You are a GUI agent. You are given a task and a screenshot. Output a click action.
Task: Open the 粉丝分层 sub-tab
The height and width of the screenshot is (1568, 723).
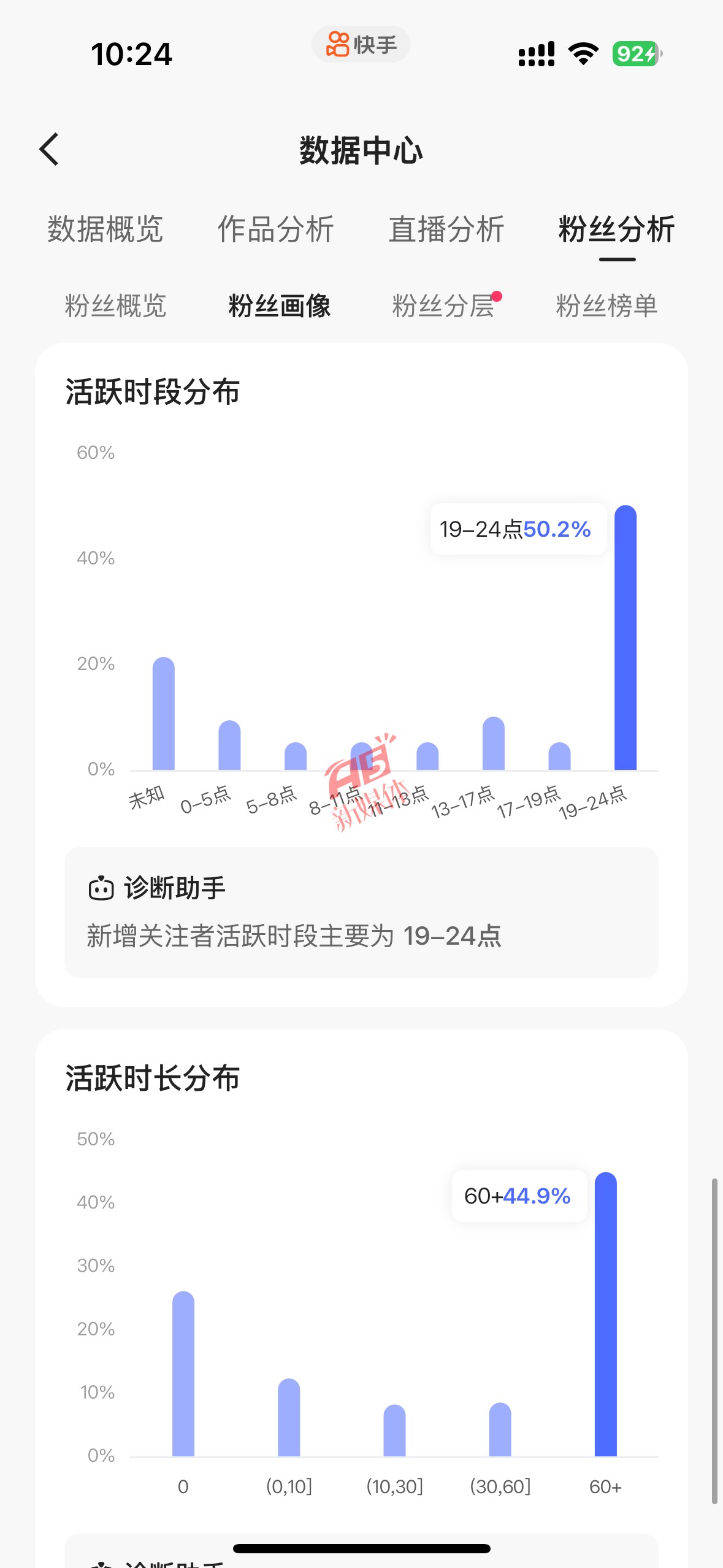click(x=443, y=306)
